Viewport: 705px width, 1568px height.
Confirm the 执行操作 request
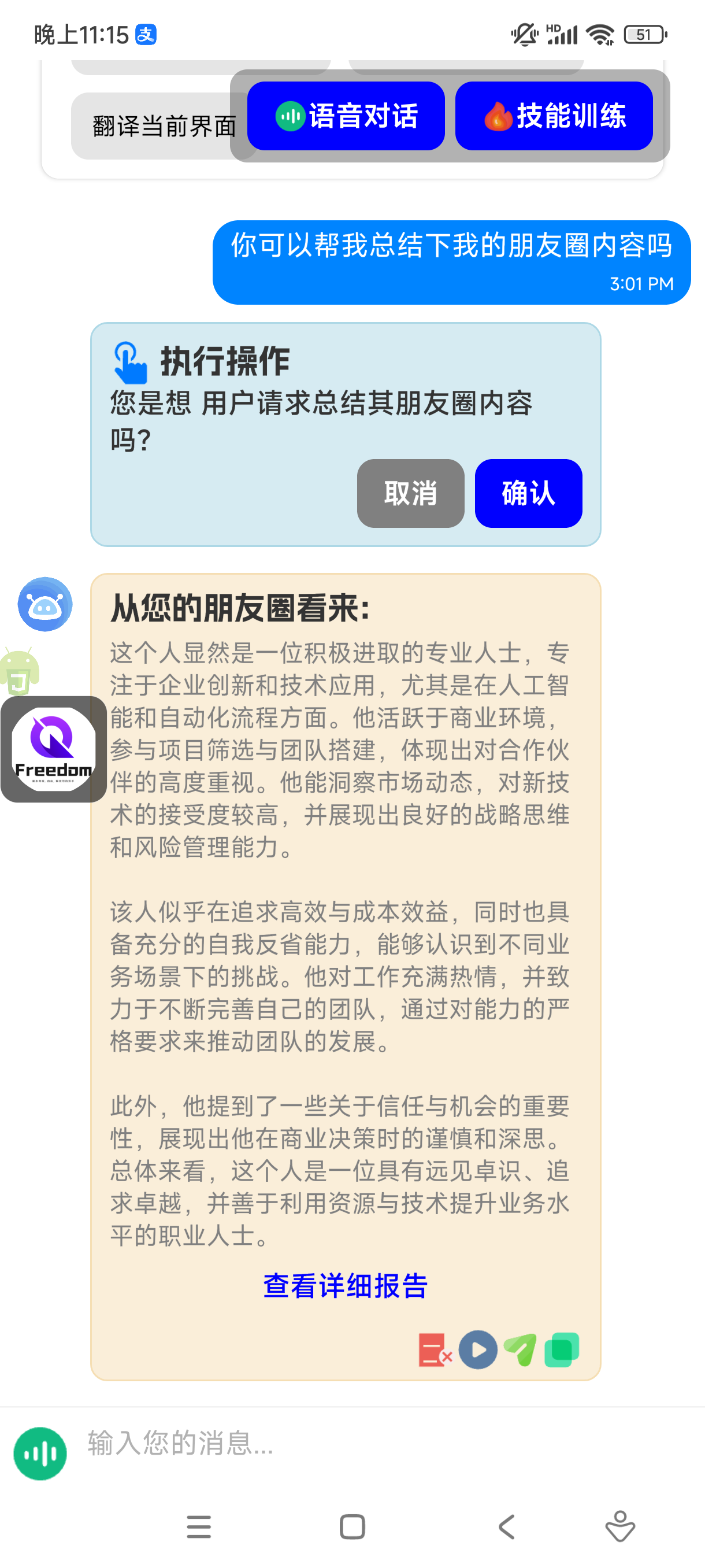tap(528, 493)
